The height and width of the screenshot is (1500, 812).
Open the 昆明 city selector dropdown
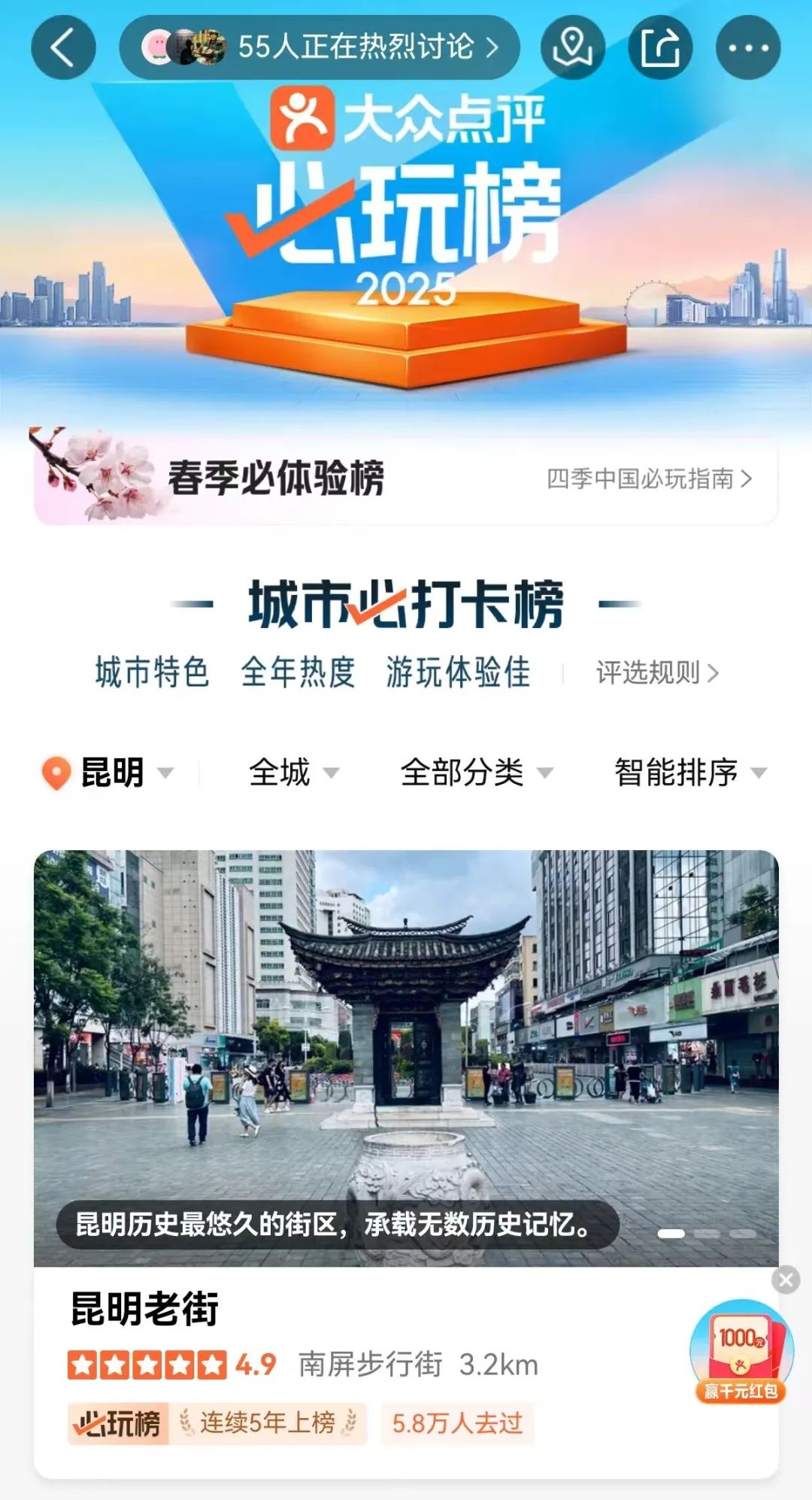120,772
